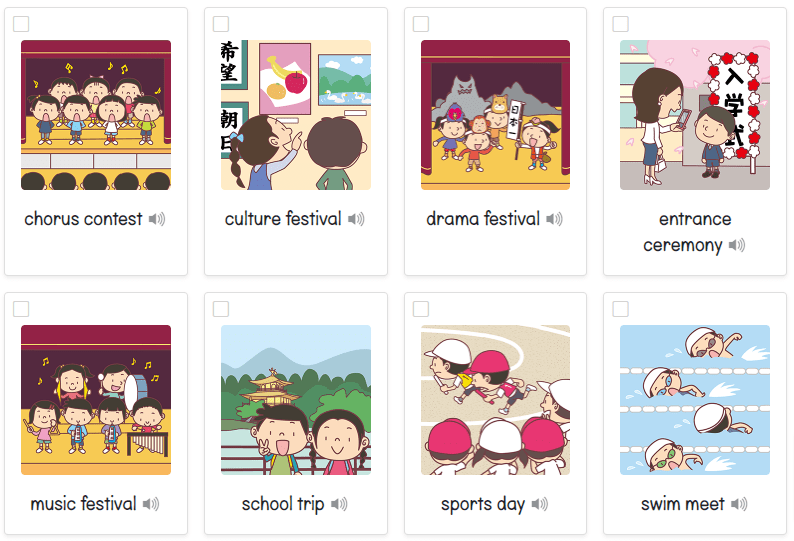794x541 pixels.
Task: Mark the swim meet checkbox
Action: click(x=621, y=309)
